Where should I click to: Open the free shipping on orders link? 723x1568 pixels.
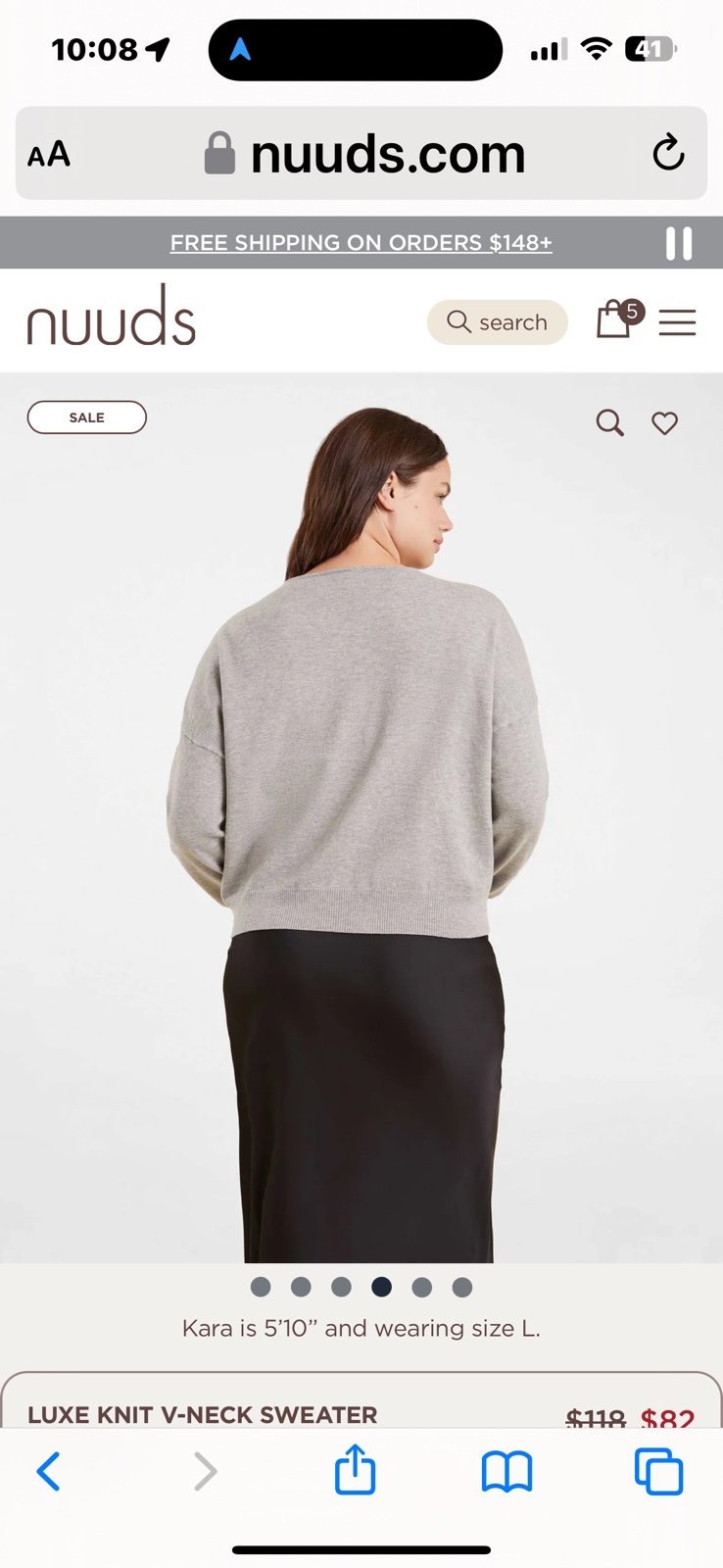361,242
